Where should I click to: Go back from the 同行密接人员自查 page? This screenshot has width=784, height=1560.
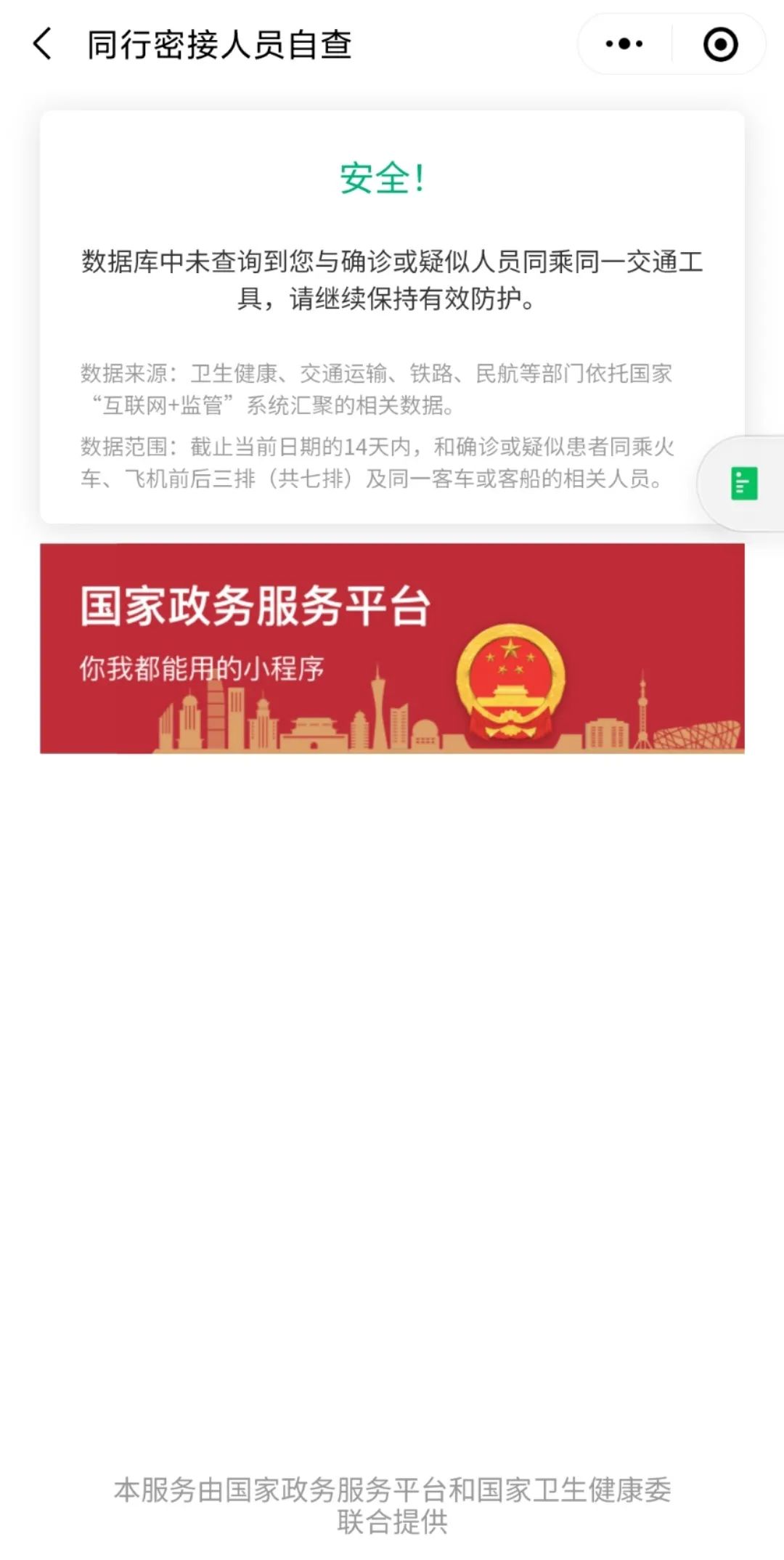tap(43, 44)
